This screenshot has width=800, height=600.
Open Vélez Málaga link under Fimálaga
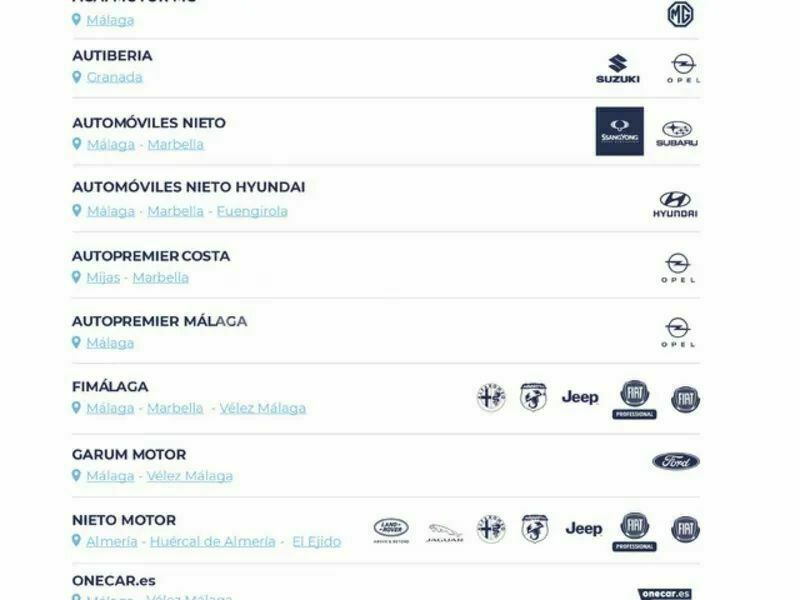(263, 408)
